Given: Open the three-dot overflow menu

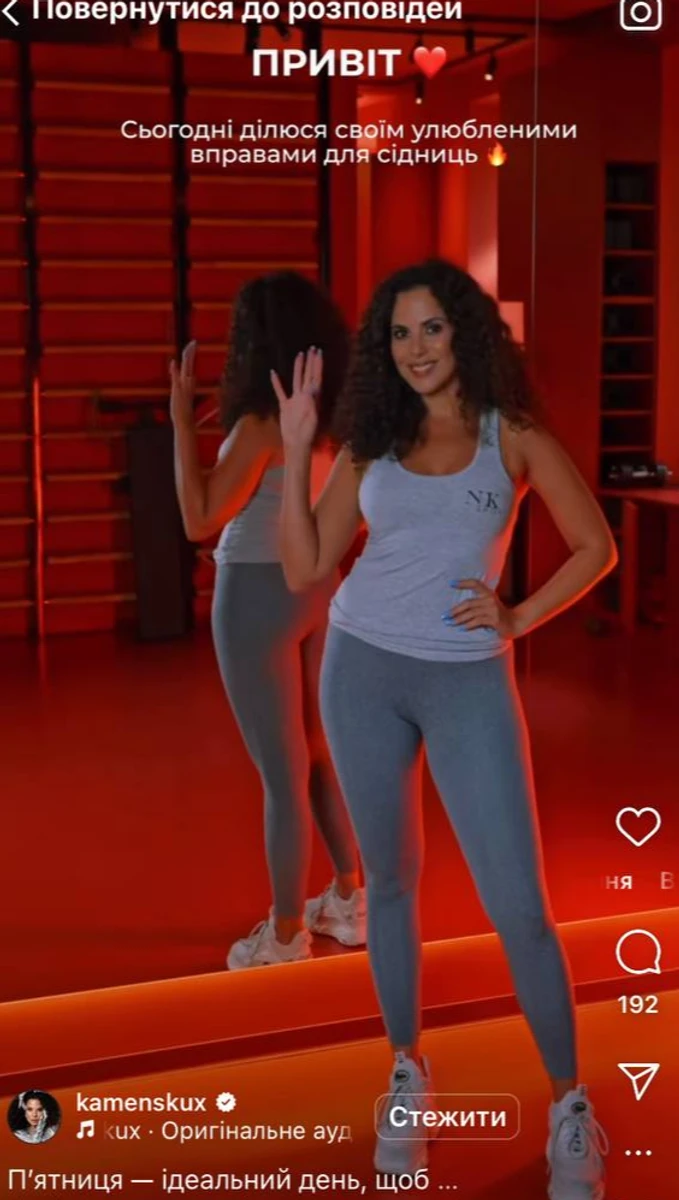Looking at the screenshot, I should [637, 1153].
